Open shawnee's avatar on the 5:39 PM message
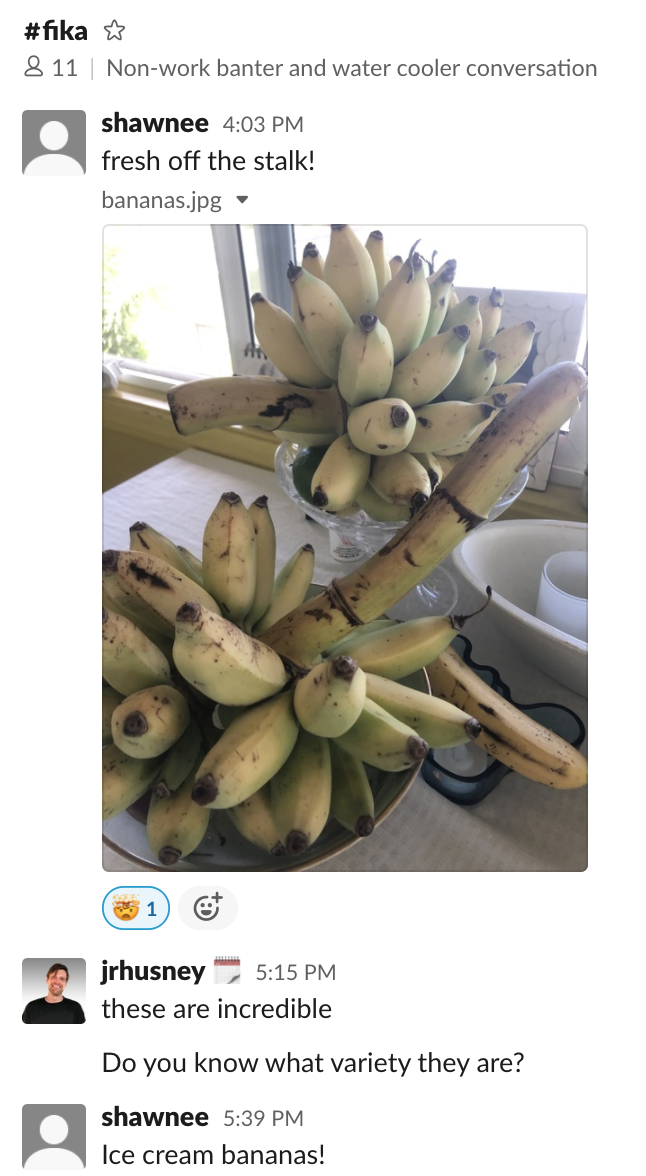The height and width of the screenshot is (1176, 646). click(53, 1136)
